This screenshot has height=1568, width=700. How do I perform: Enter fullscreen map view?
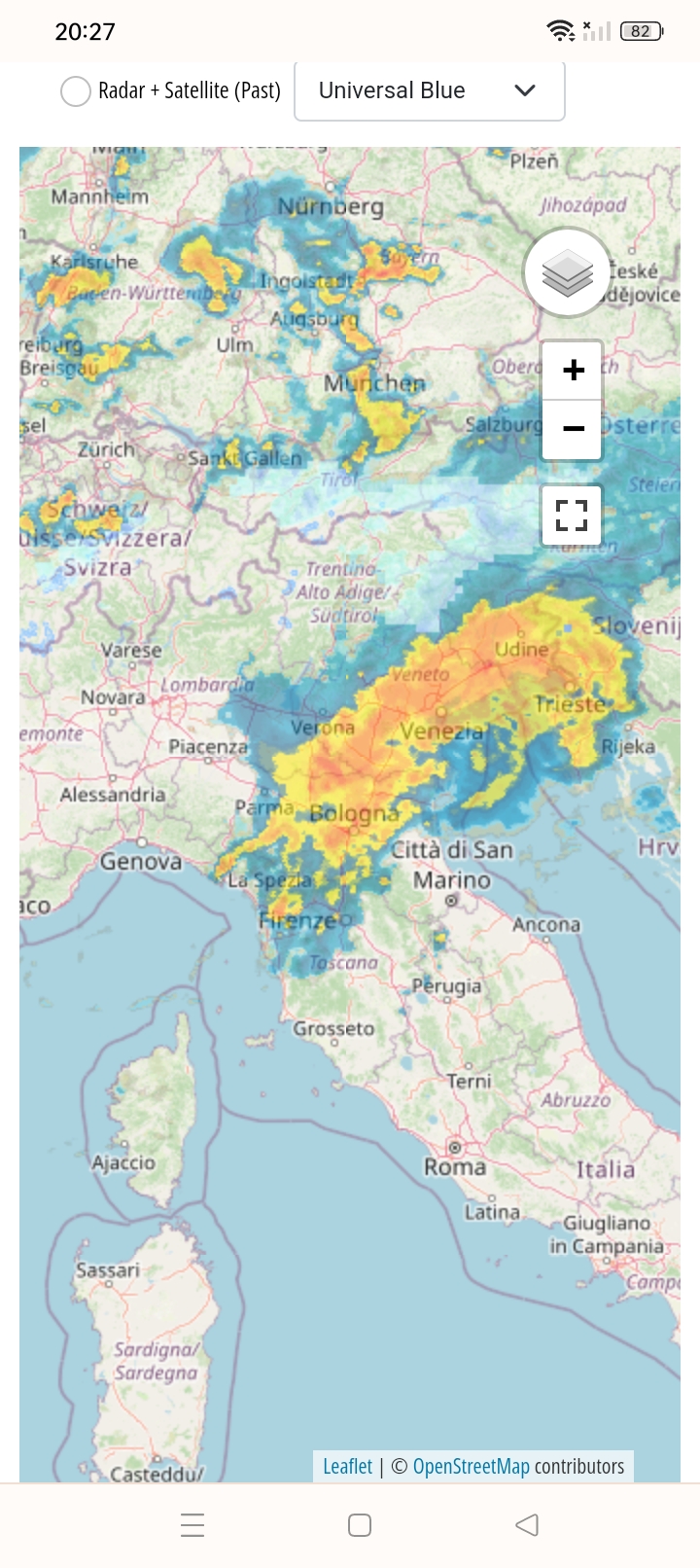[x=572, y=515]
